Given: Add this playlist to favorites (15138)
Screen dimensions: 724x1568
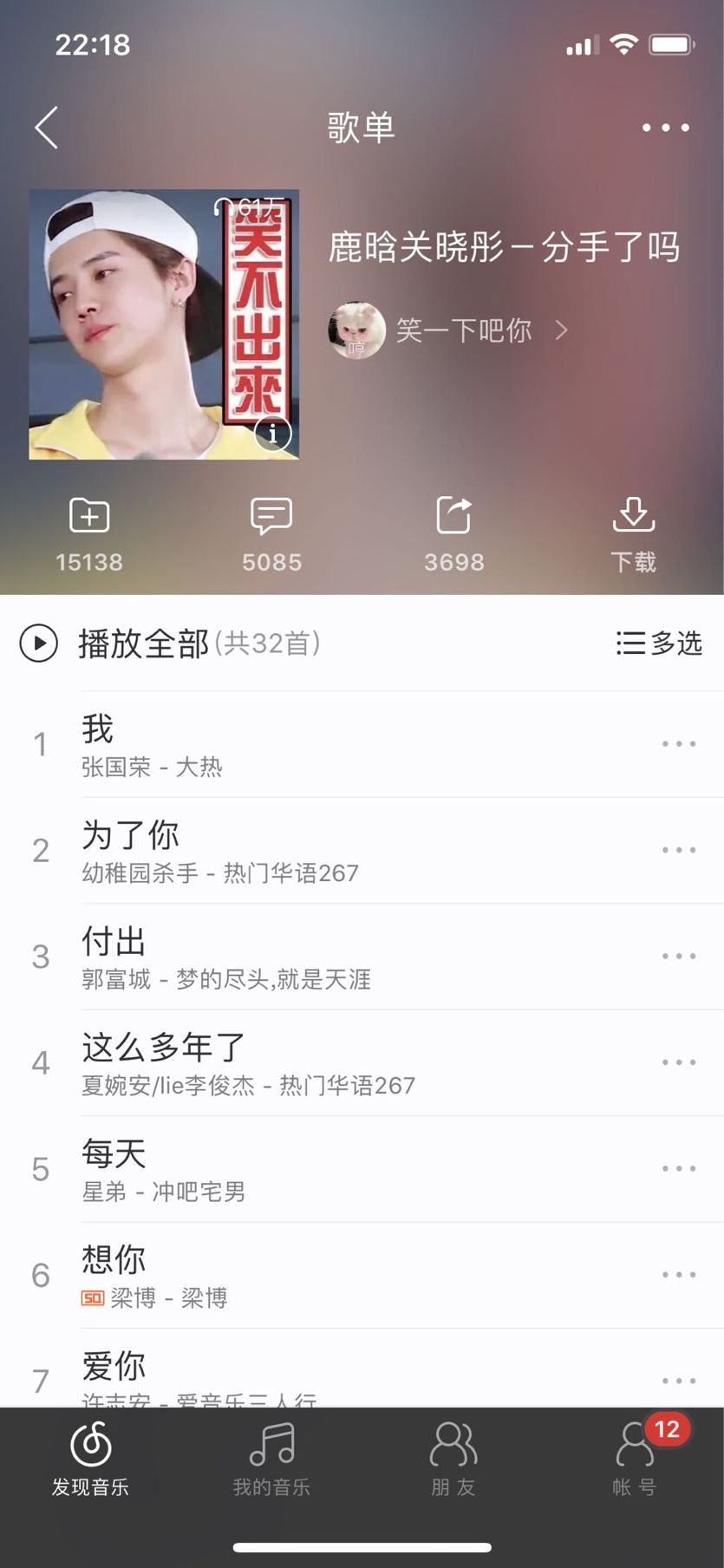Looking at the screenshot, I should (x=89, y=533).
